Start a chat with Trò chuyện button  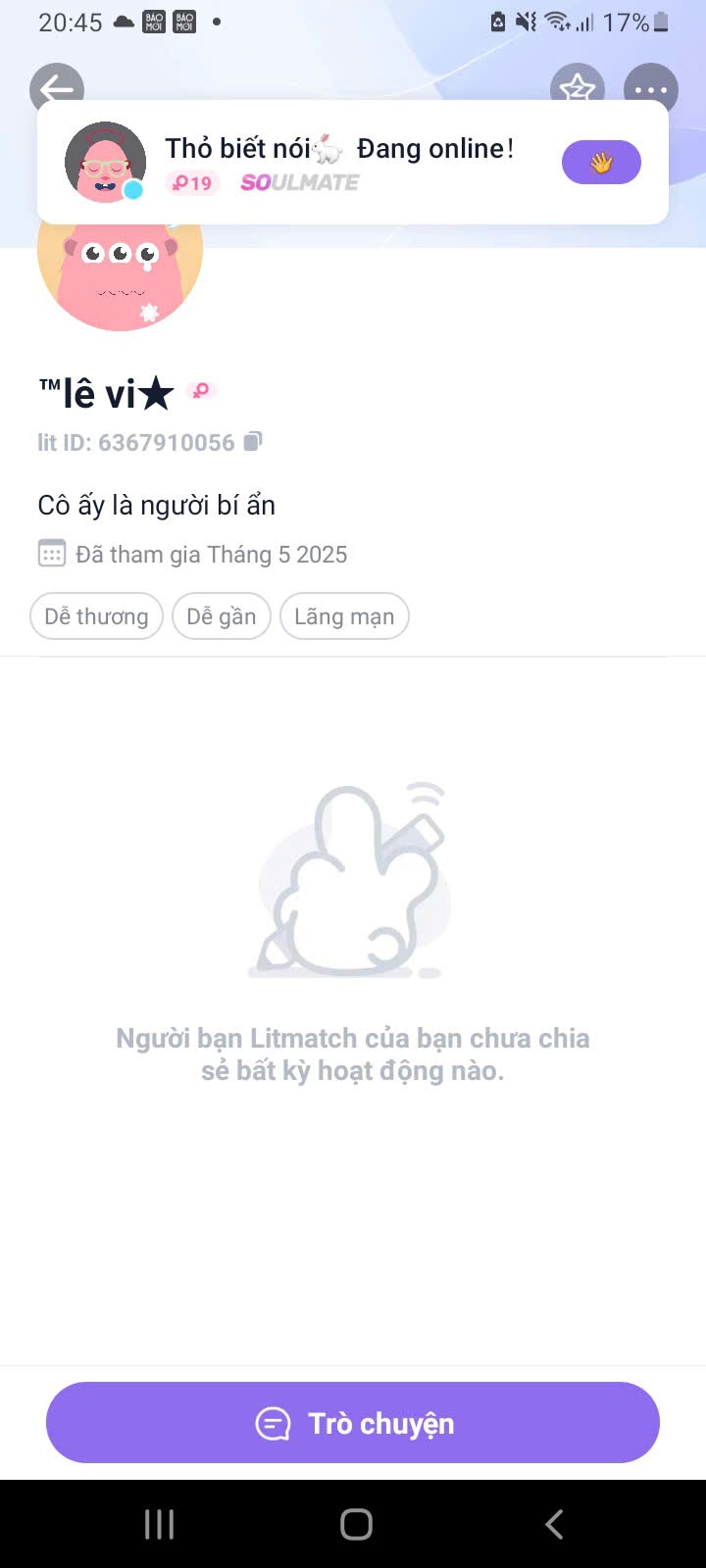click(x=353, y=1423)
